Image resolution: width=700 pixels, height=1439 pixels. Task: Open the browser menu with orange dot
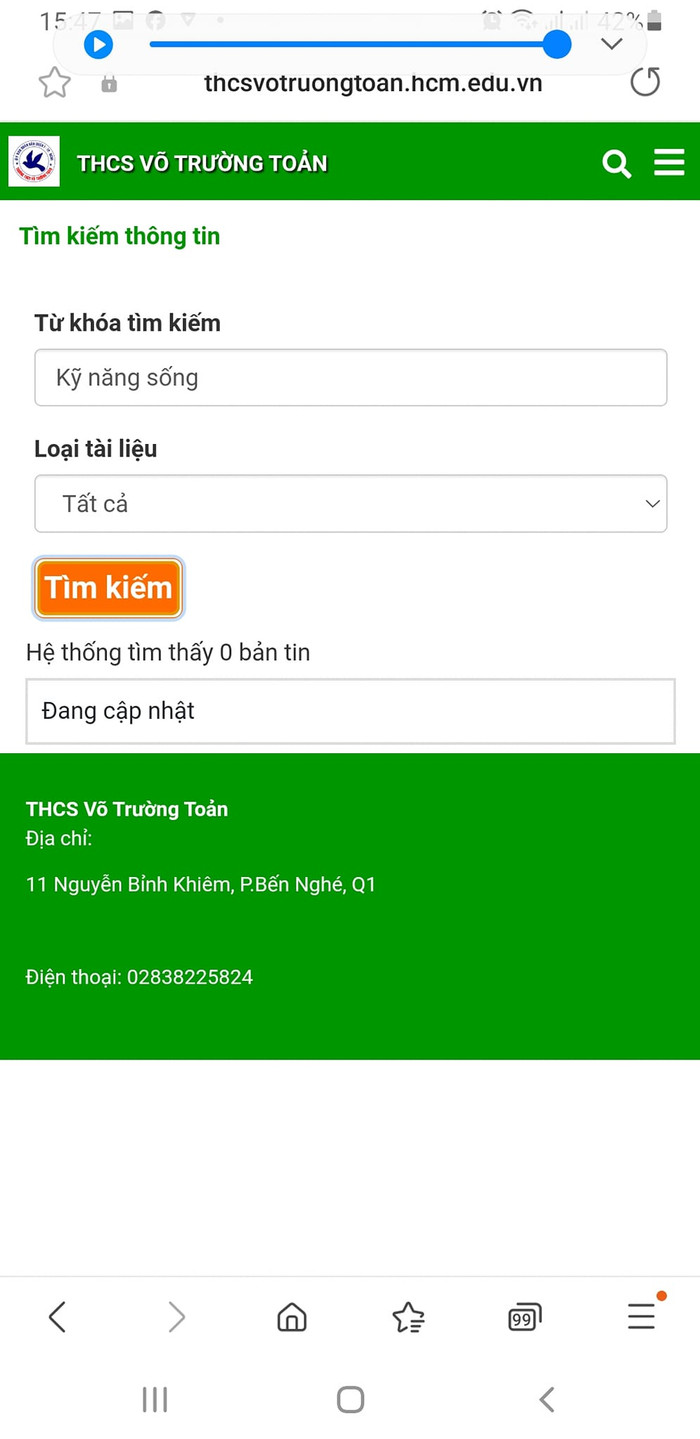coord(641,1317)
